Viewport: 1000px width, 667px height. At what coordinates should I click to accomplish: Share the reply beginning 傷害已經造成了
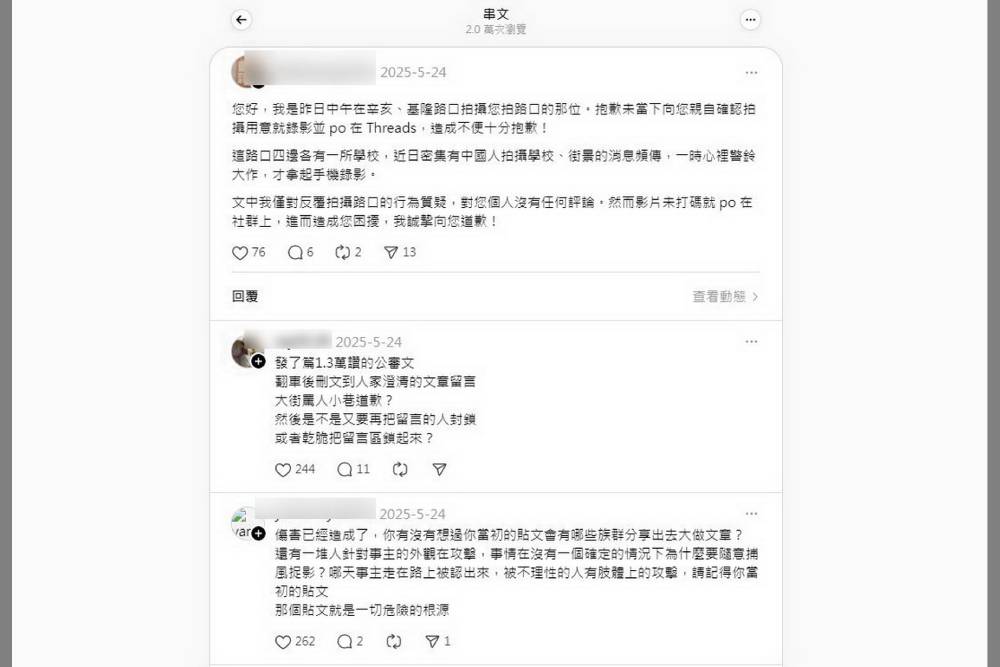click(x=432, y=641)
